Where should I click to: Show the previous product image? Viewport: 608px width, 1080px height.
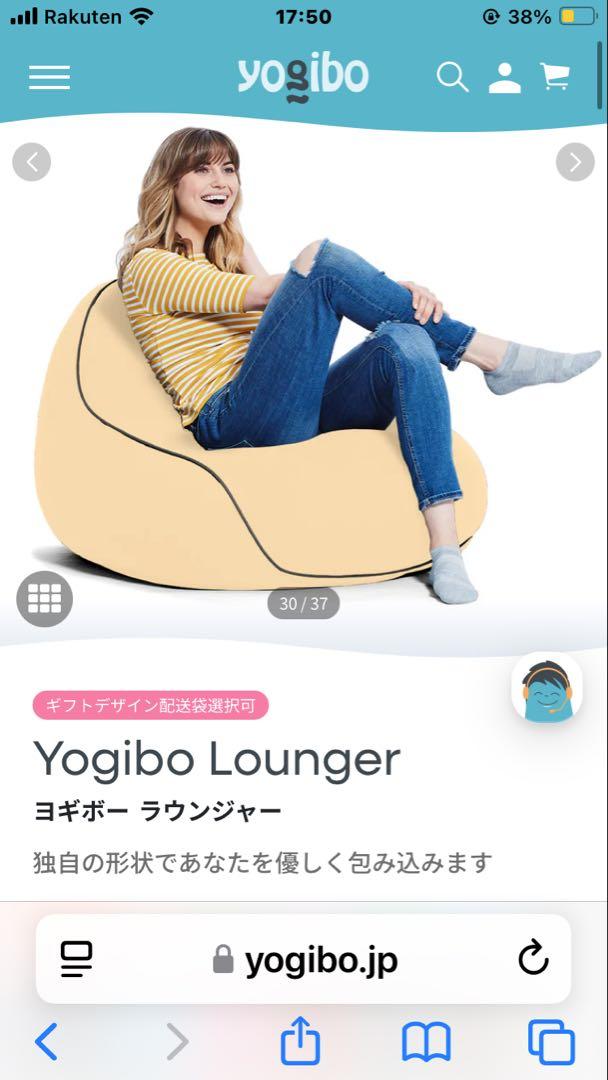[x=32, y=162]
